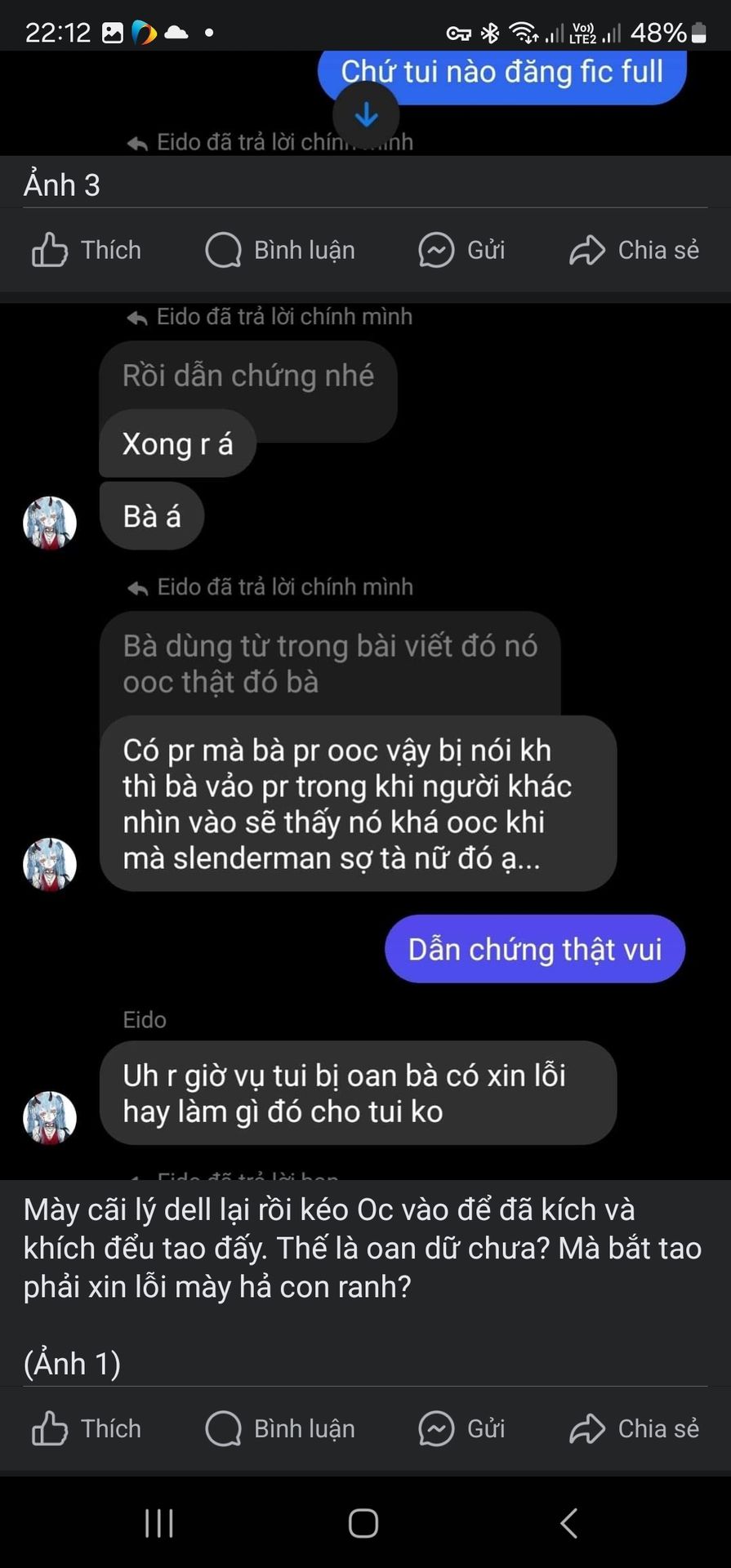The height and width of the screenshot is (1568, 731).
Task: Comment on the Ảnh 3 photo
Action: [280, 250]
